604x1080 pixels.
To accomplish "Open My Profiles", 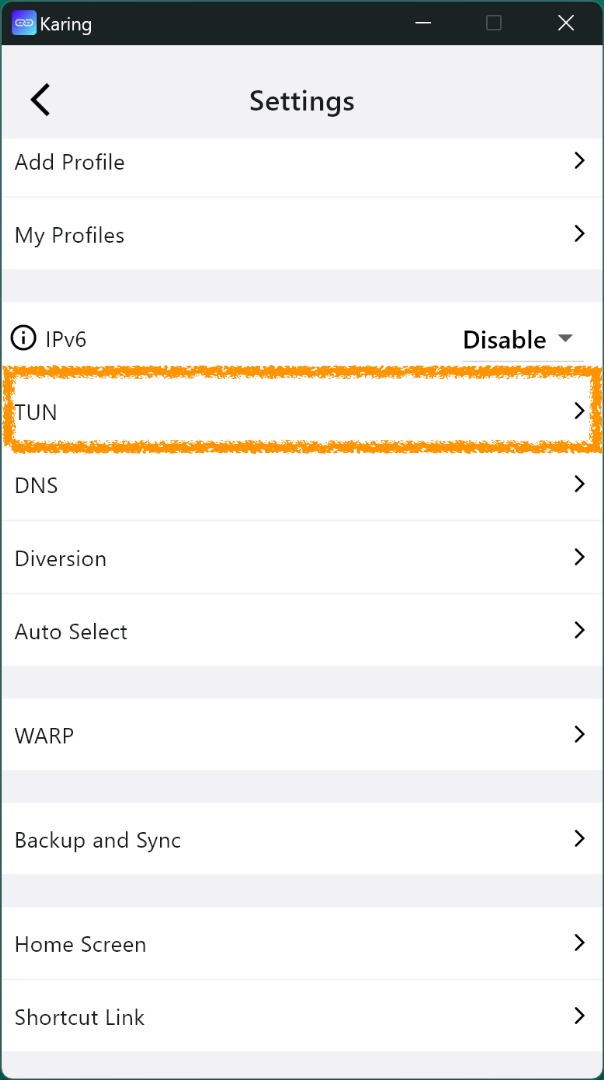I will (302, 234).
